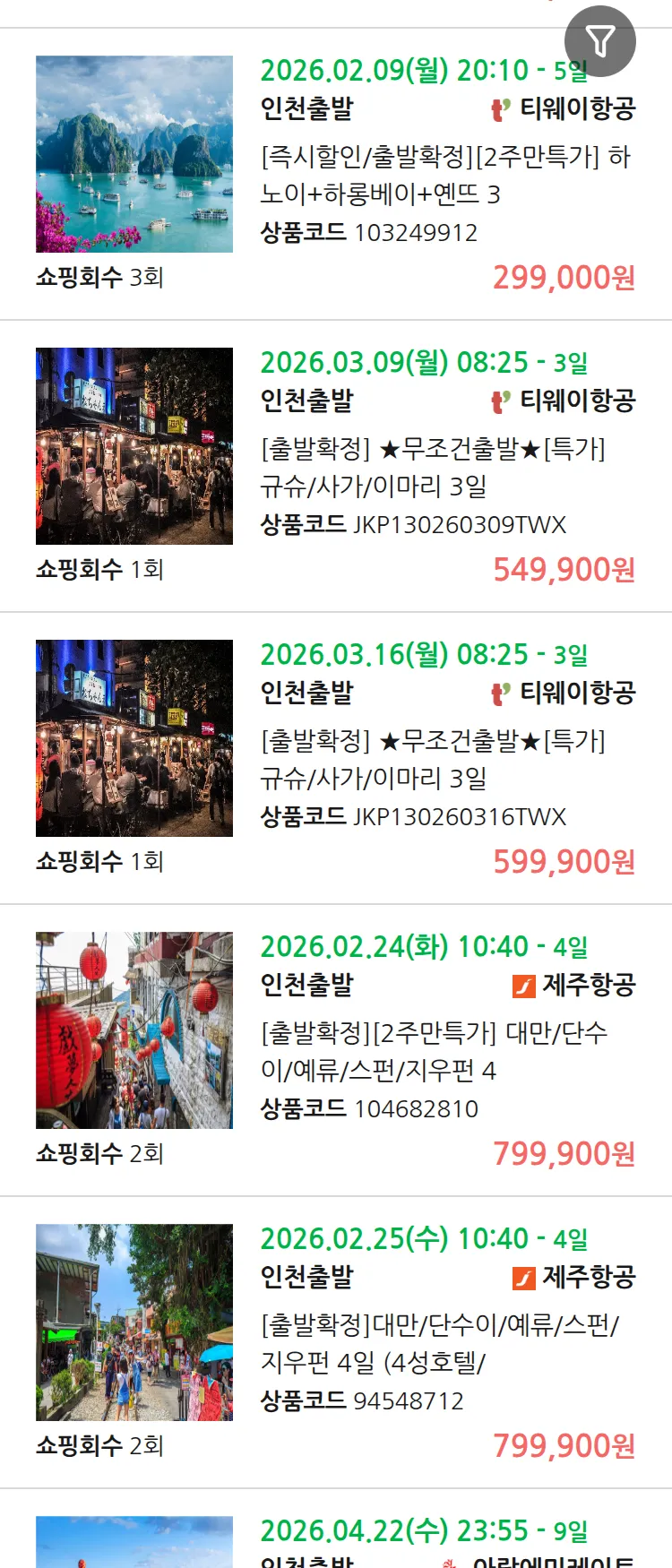The height and width of the screenshot is (1568, 672).
Task: Open the Hanoi Halong Bay package 103249912
Action: (446, 176)
